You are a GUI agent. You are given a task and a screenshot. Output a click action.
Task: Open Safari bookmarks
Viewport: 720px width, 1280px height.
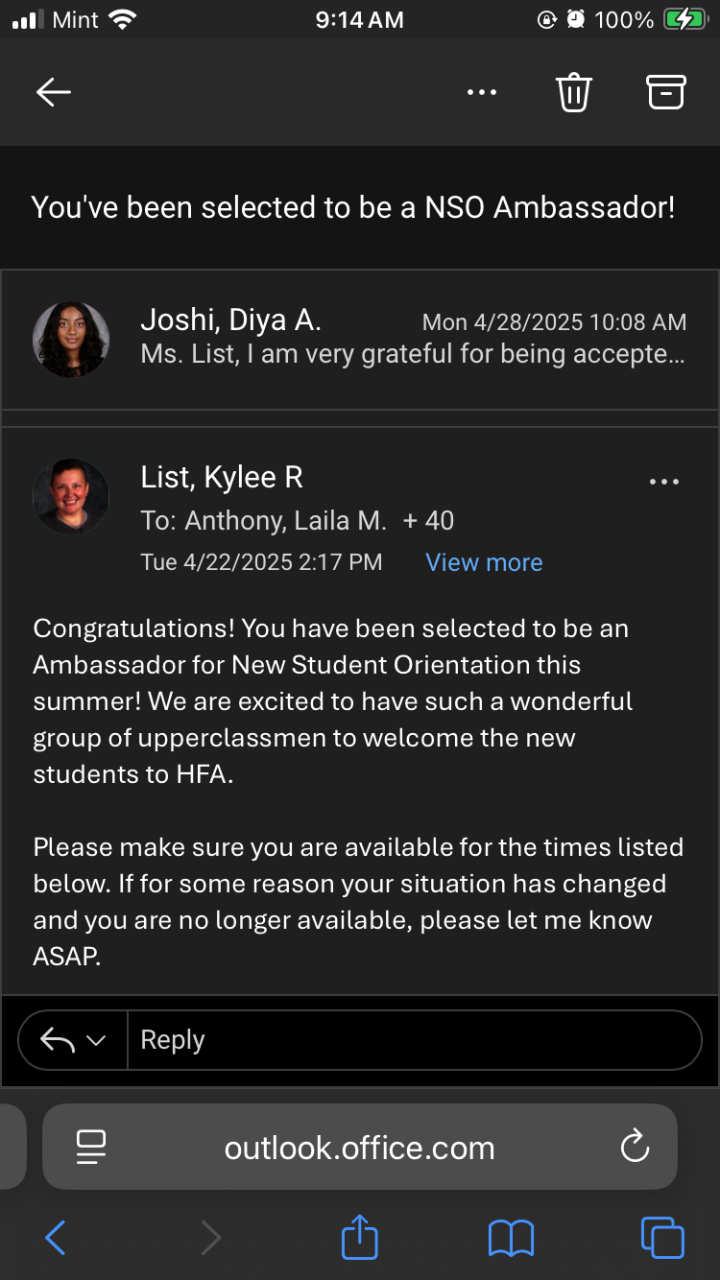511,1239
